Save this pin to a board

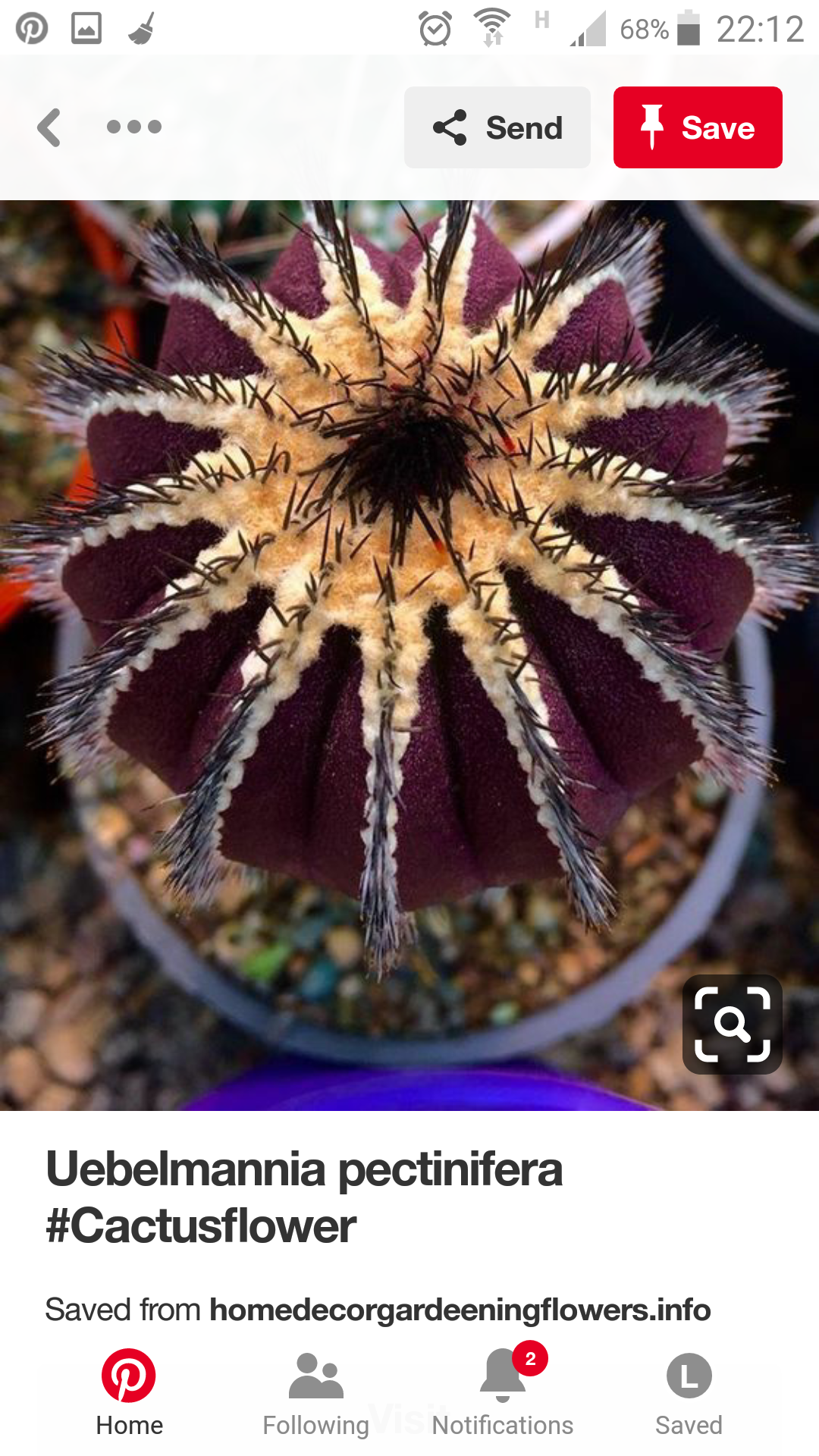point(698,127)
